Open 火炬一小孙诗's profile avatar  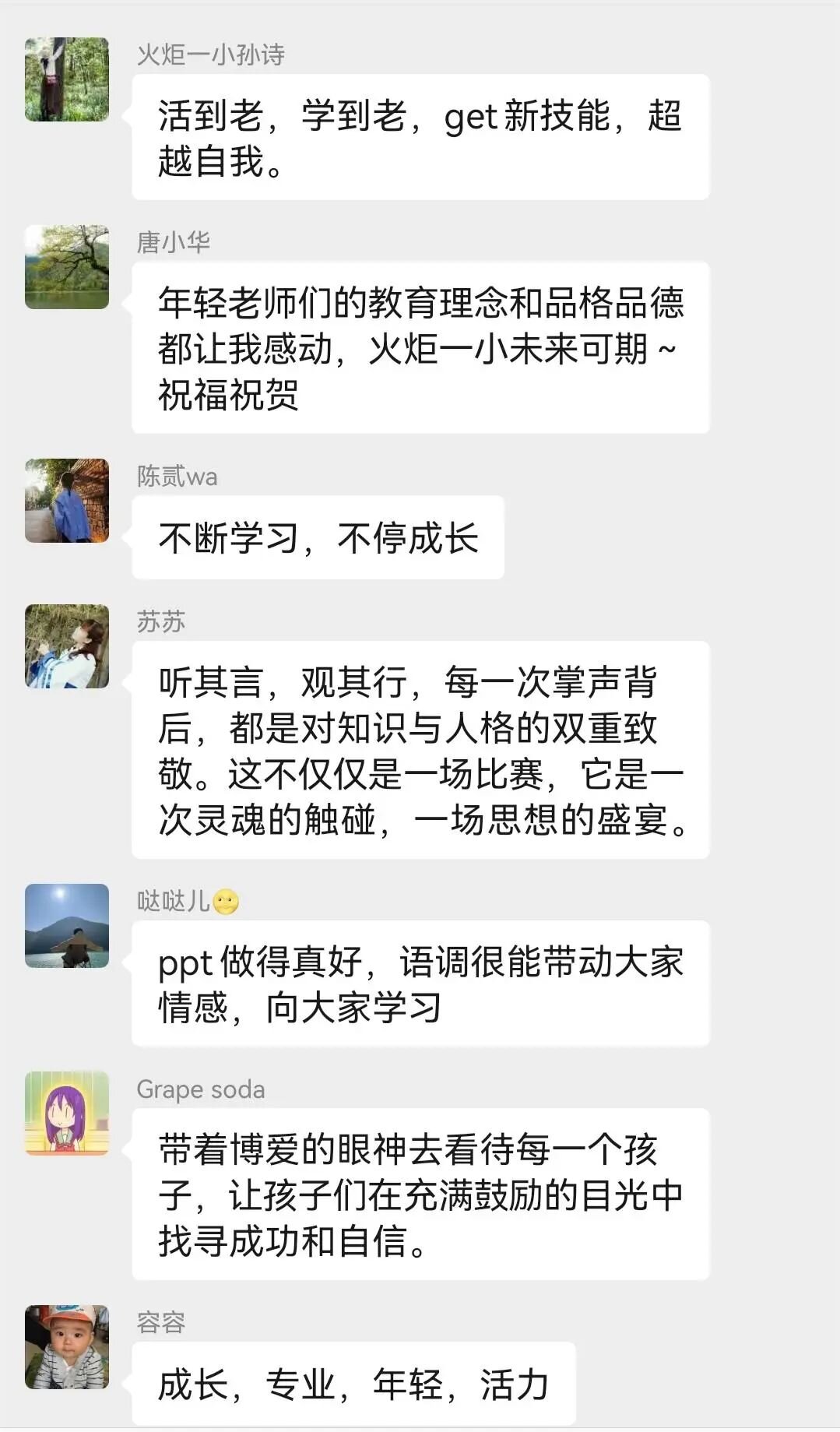tap(67, 79)
